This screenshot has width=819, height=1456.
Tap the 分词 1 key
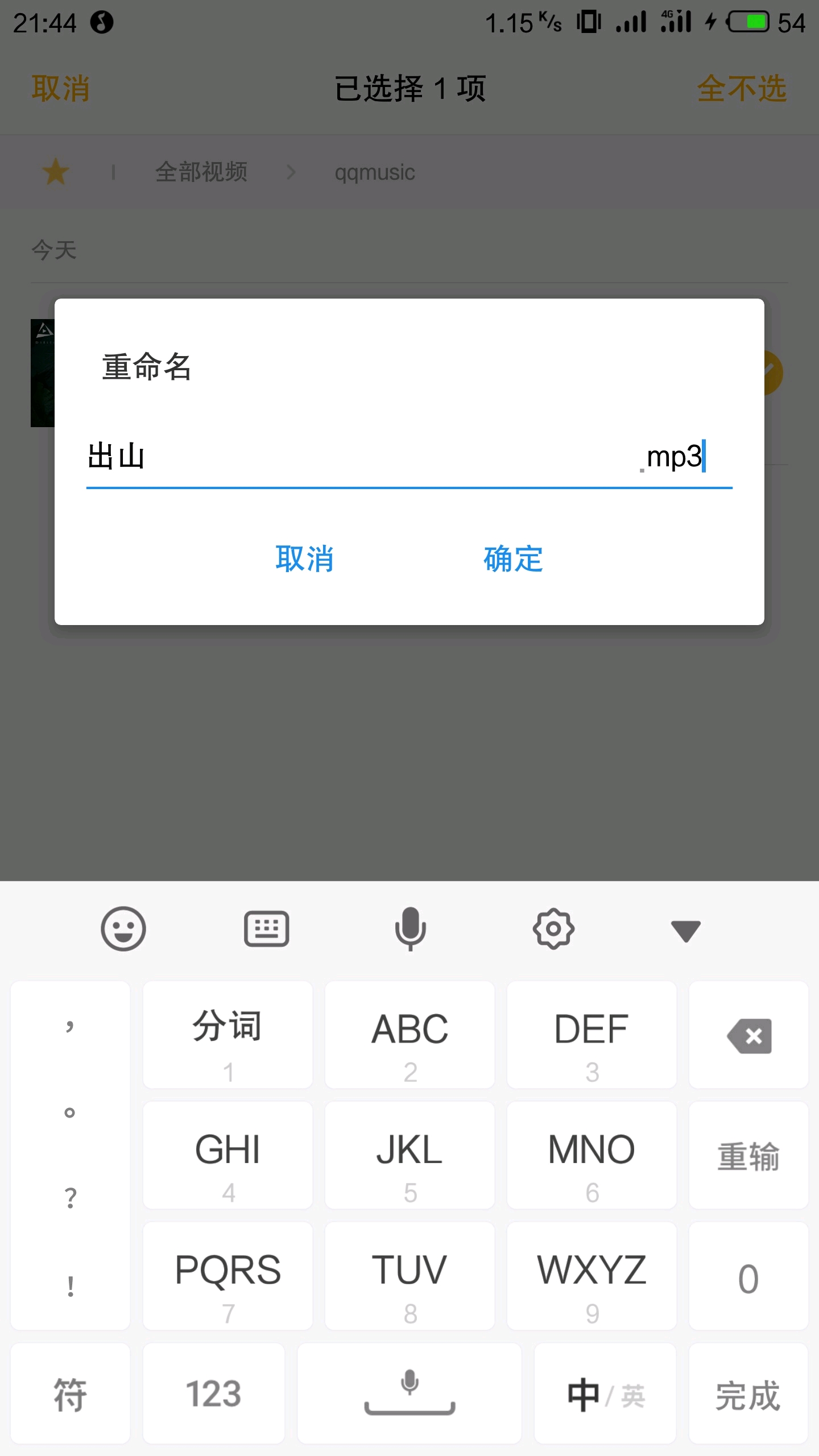[x=227, y=1035]
